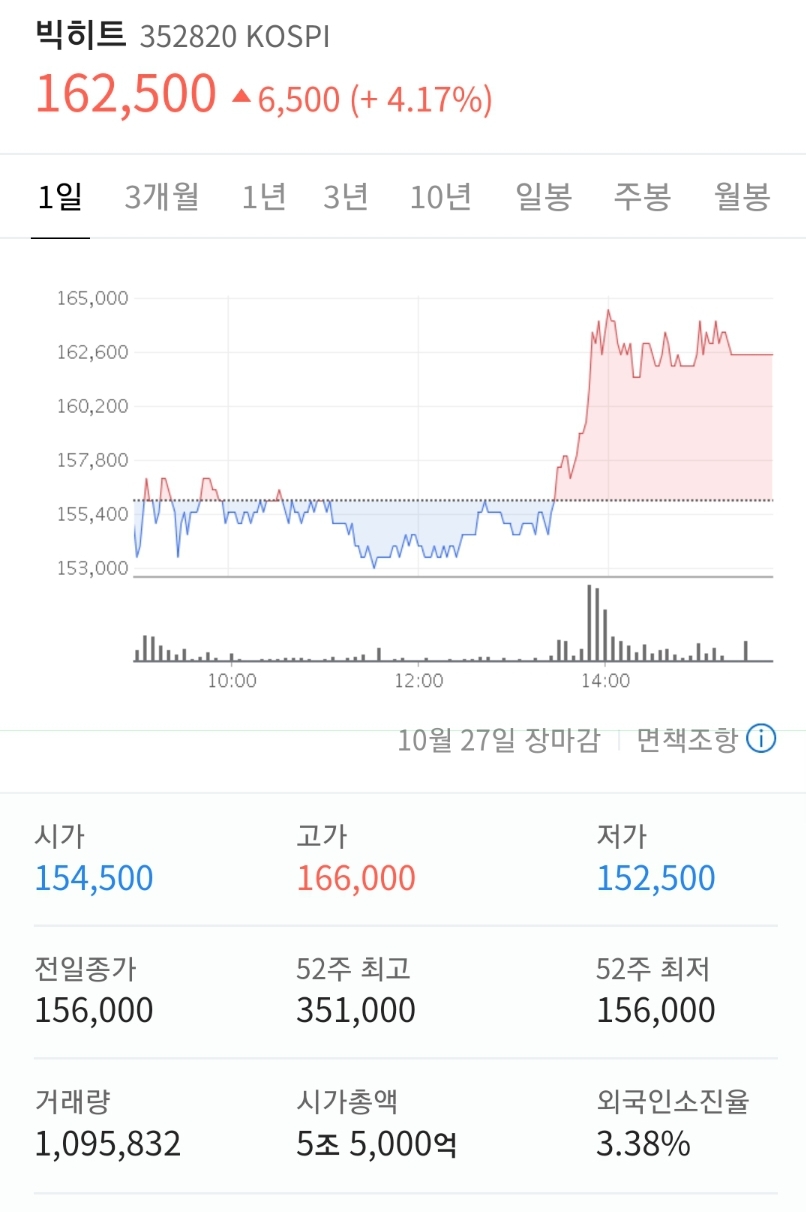This screenshot has height=1212, width=806.
Task: Show the 1년 chart period
Action: [263, 197]
